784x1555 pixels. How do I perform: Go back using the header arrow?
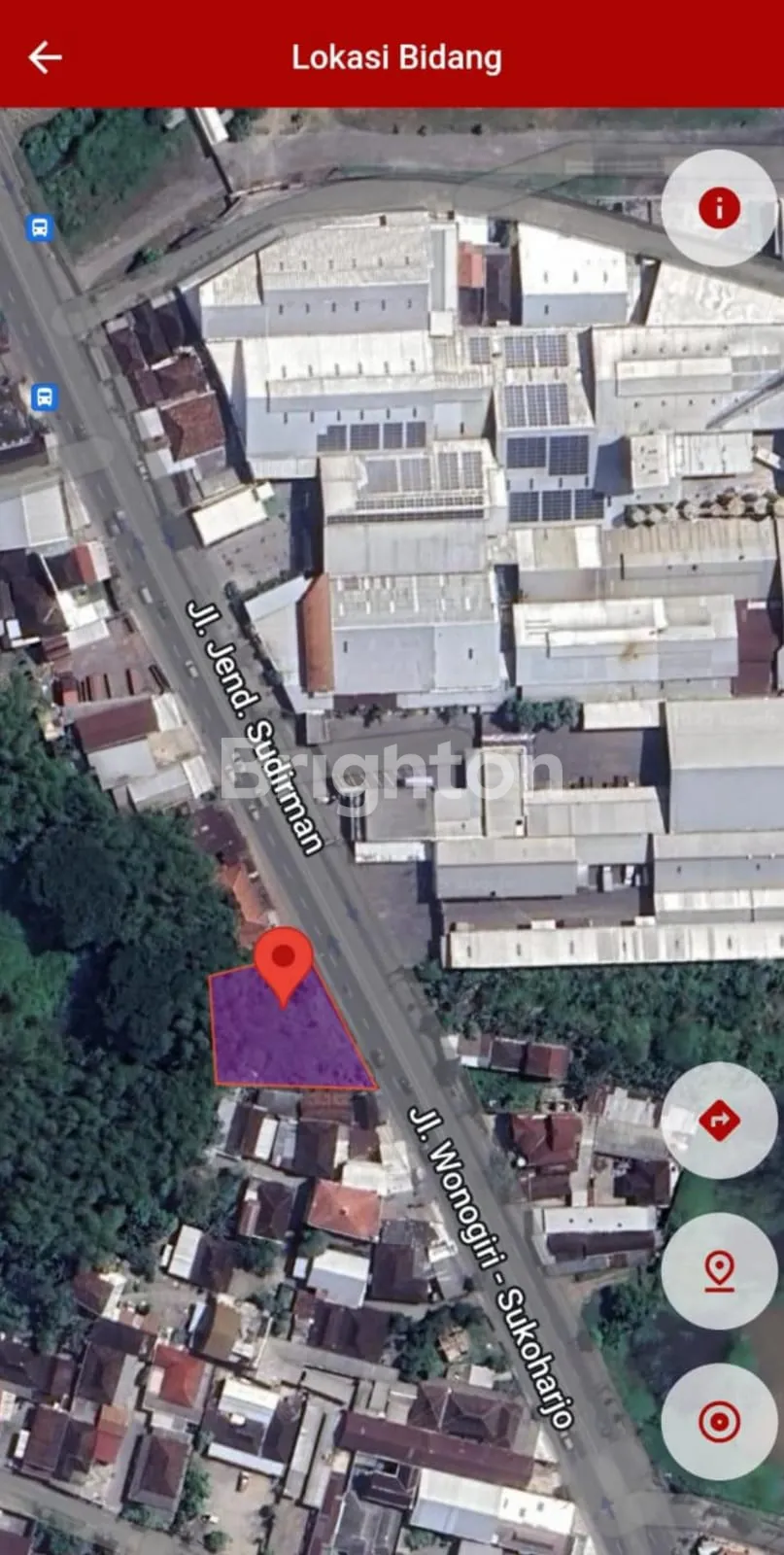(45, 57)
